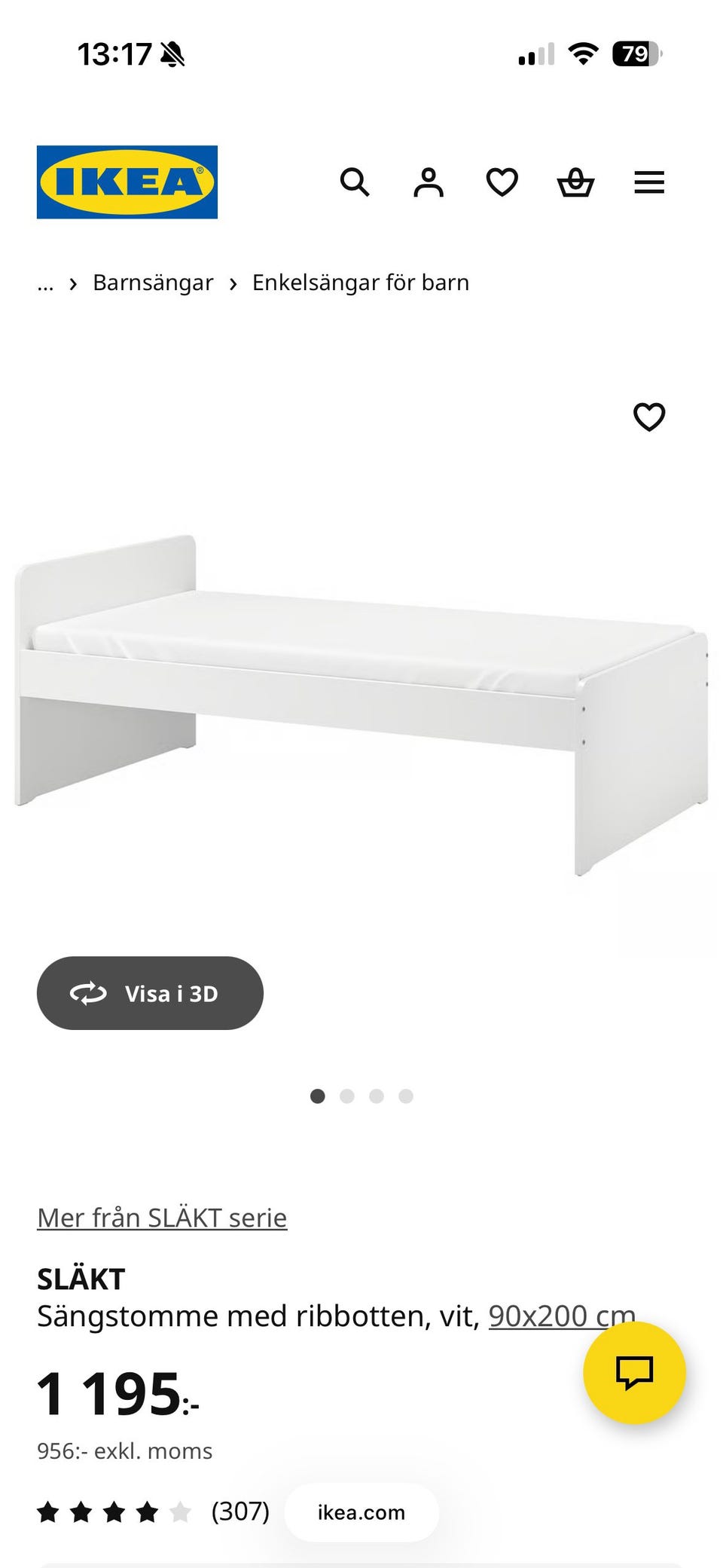Open the user account profile icon

(x=429, y=182)
